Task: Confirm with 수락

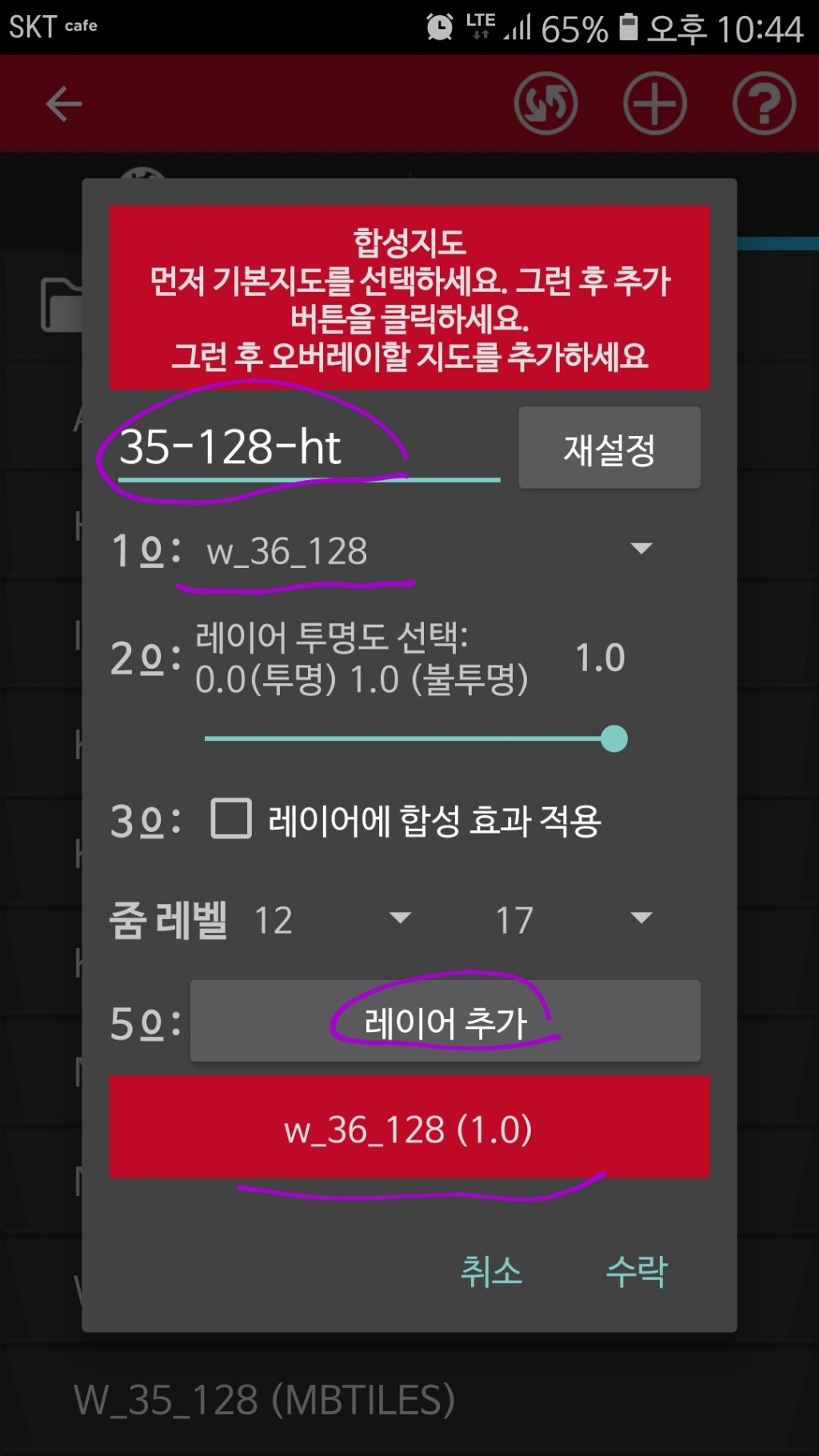Action: [x=637, y=1270]
